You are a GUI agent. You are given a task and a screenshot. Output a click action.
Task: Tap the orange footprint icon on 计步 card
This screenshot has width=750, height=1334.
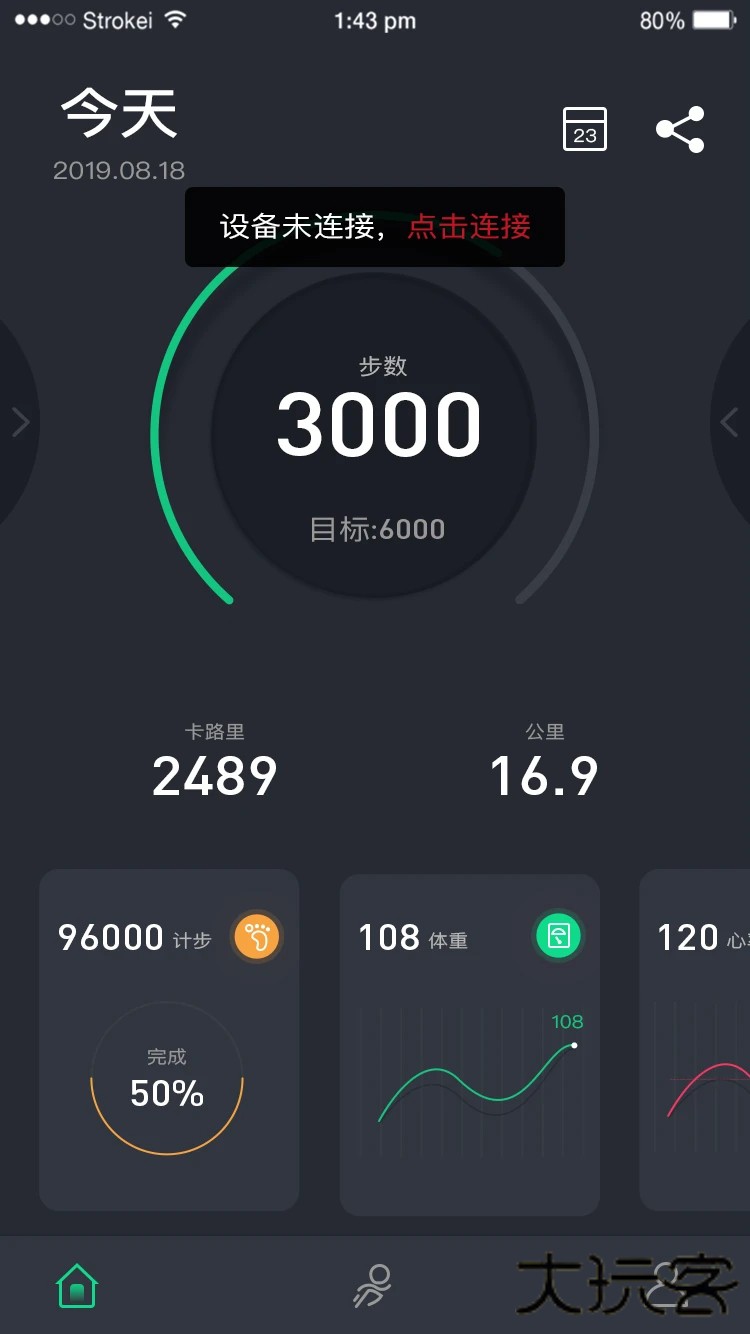[257, 937]
